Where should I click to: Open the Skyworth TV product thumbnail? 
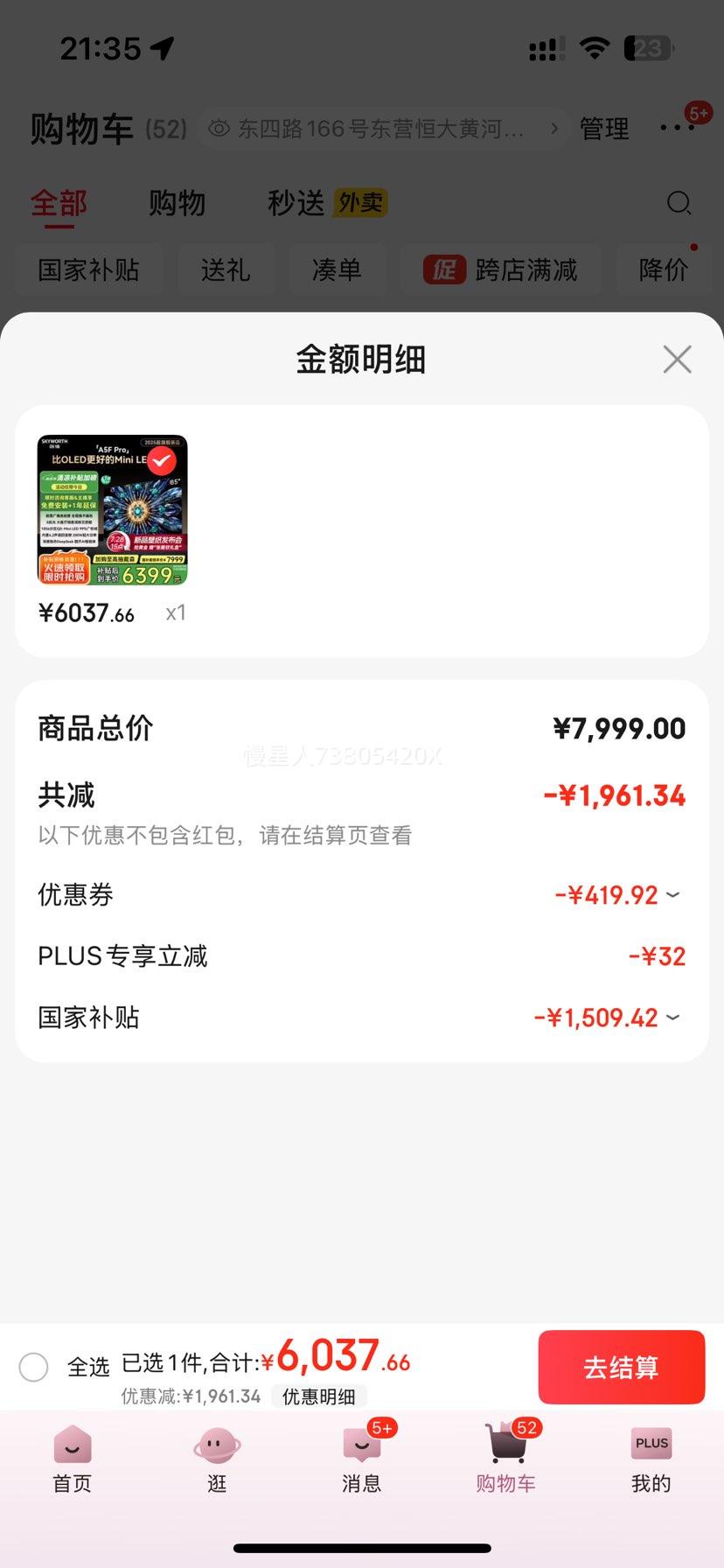click(x=113, y=510)
